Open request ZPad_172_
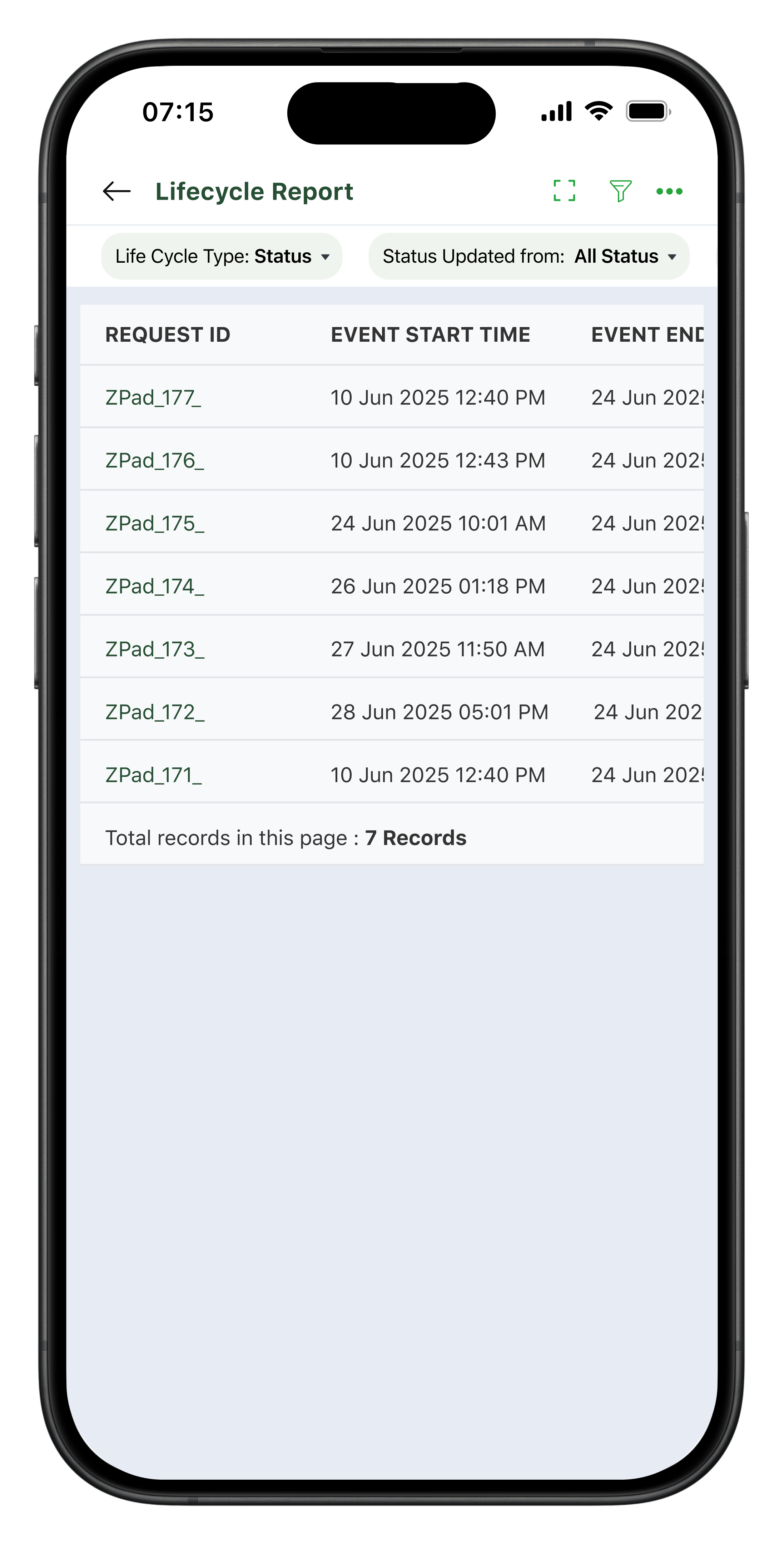Image resolution: width=784 pixels, height=1544 pixels. pyautogui.click(x=155, y=712)
